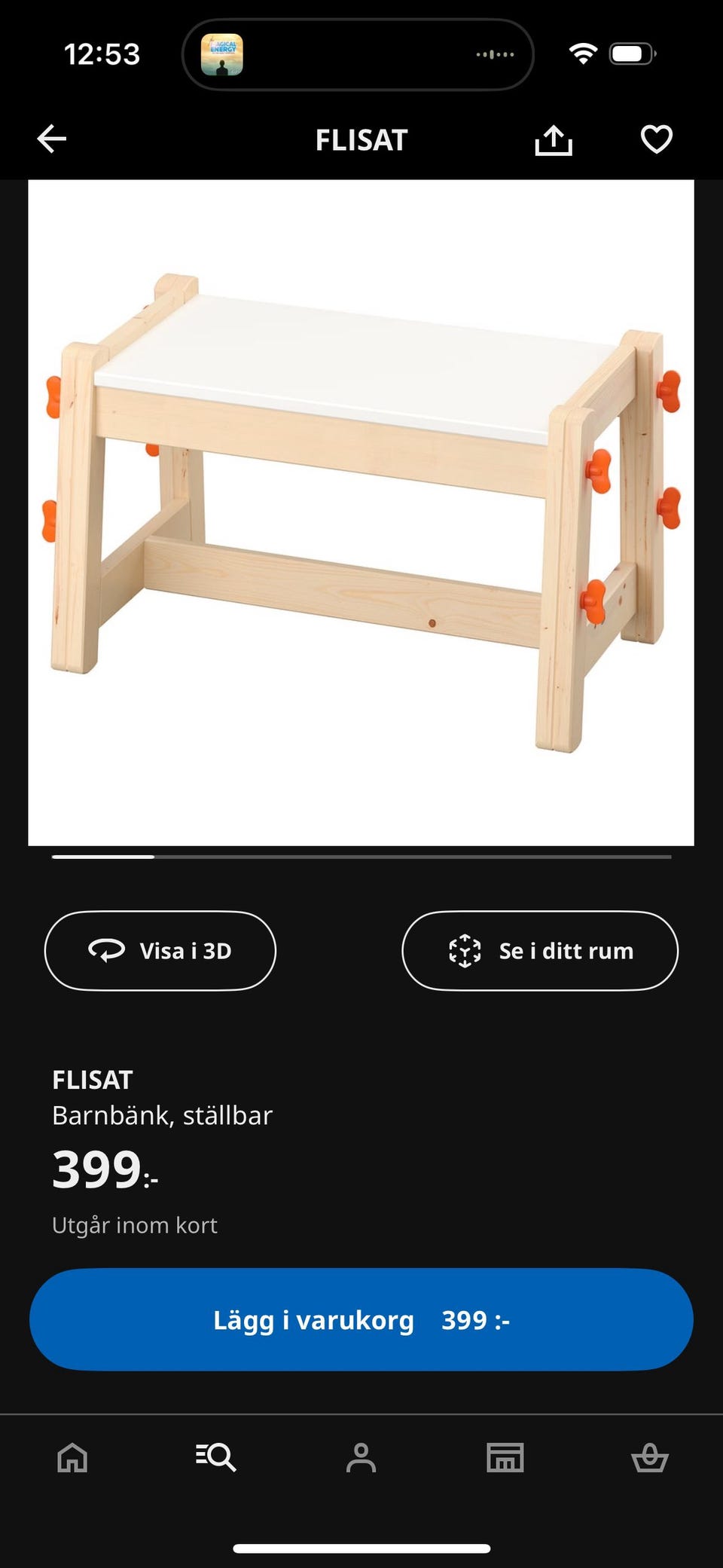The image size is (723, 1568).
Task: Add FLISAT to favorites with heart icon
Action: (656, 139)
